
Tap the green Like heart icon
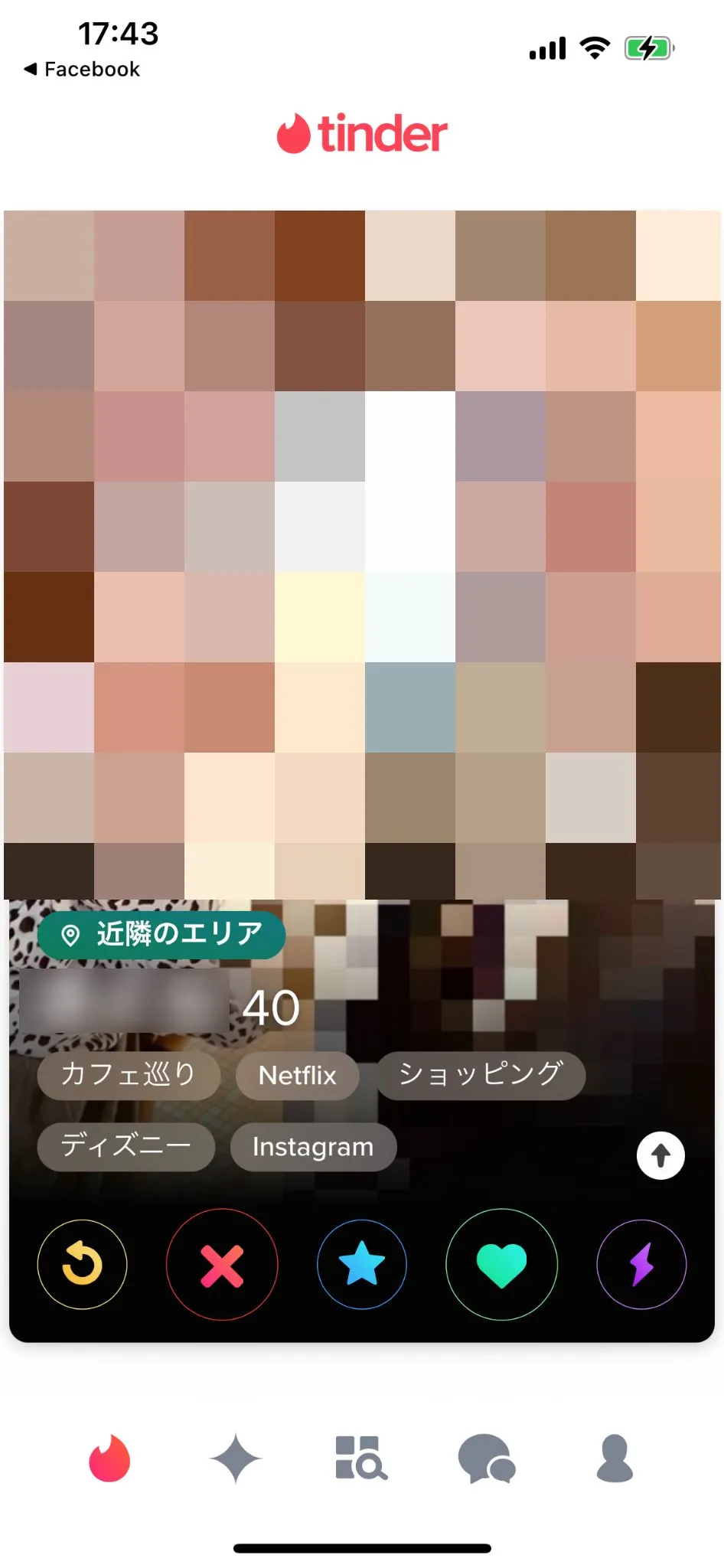(501, 1265)
